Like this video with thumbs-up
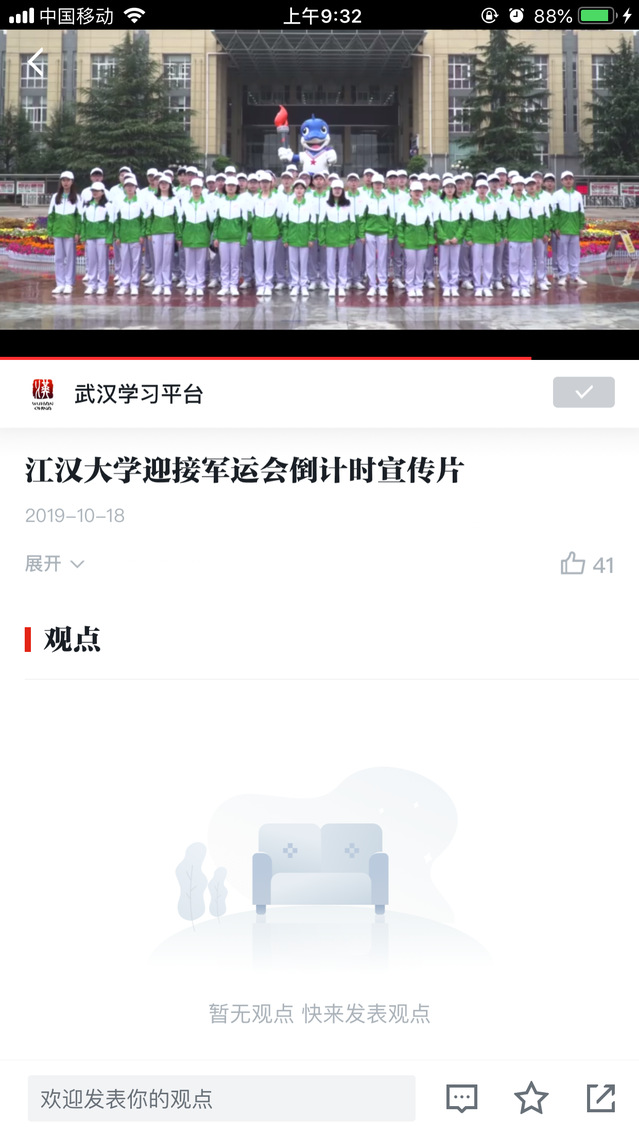 point(573,564)
